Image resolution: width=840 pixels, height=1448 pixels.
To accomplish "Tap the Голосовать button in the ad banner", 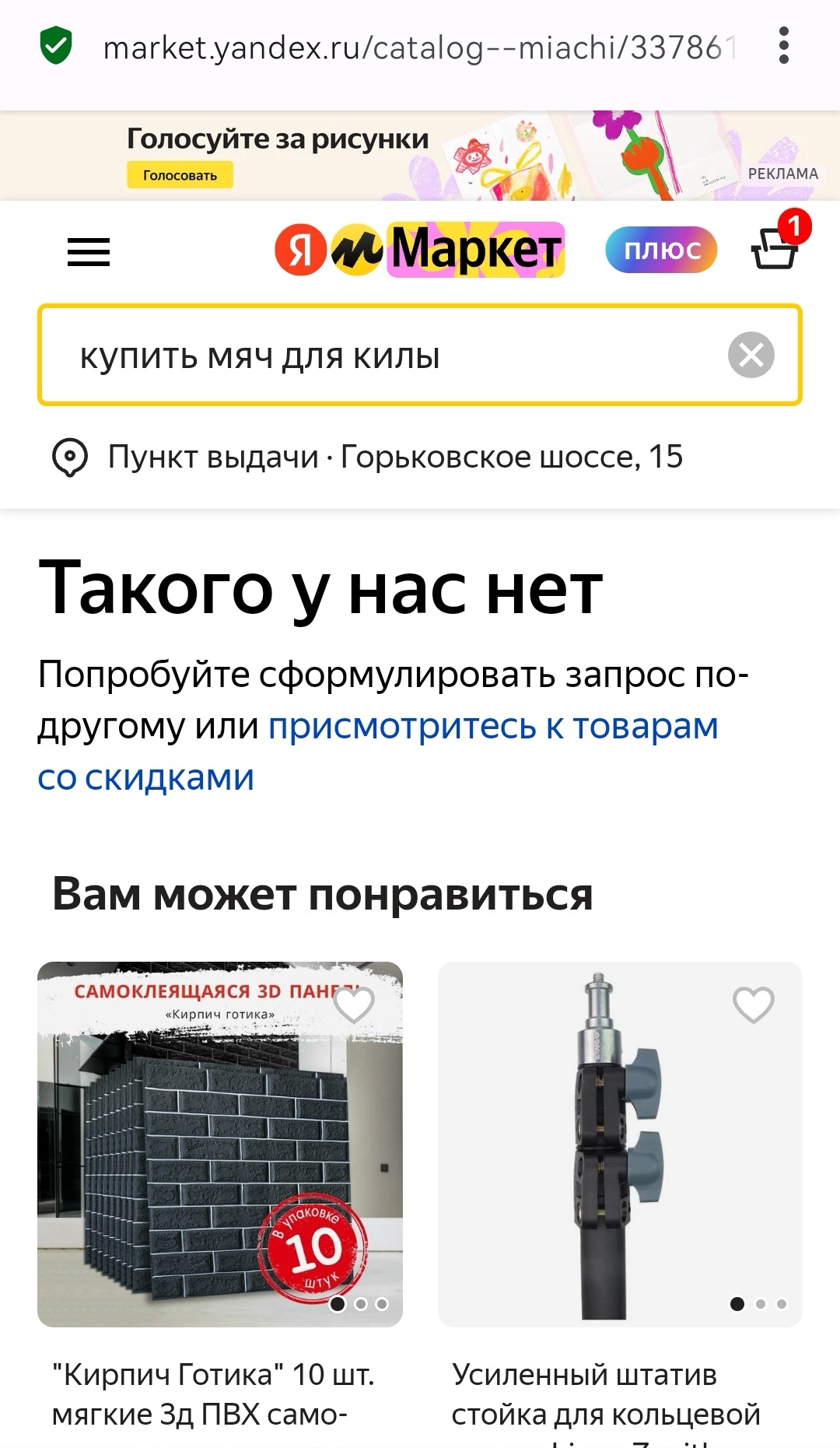I will pyautogui.click(x=180, y=175).
